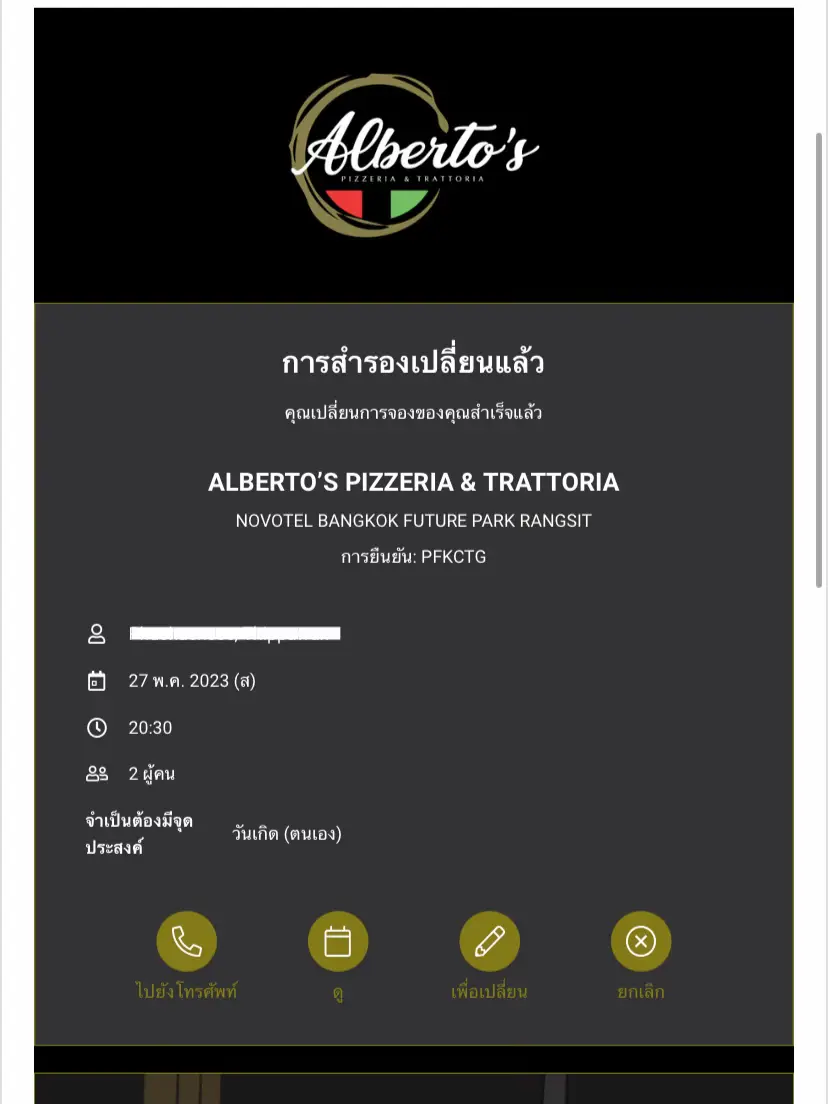Click the clock icon beside 20:30
Image resolution: width=828 pixels, height=1104 pixels.
pos(97,727)
